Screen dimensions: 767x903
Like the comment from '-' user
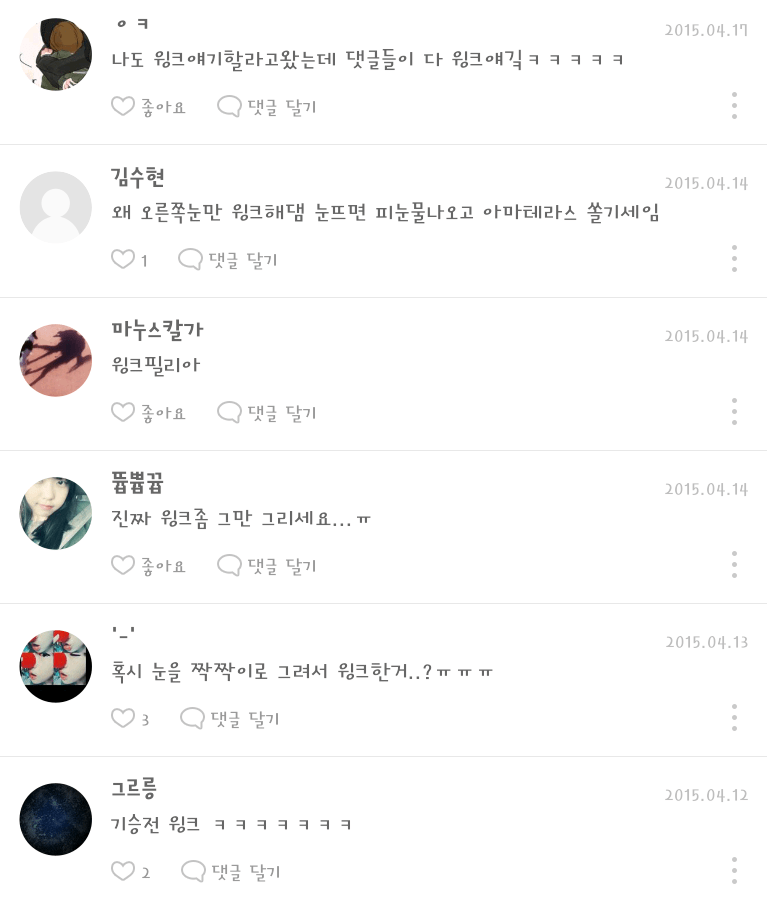[123, 718]
